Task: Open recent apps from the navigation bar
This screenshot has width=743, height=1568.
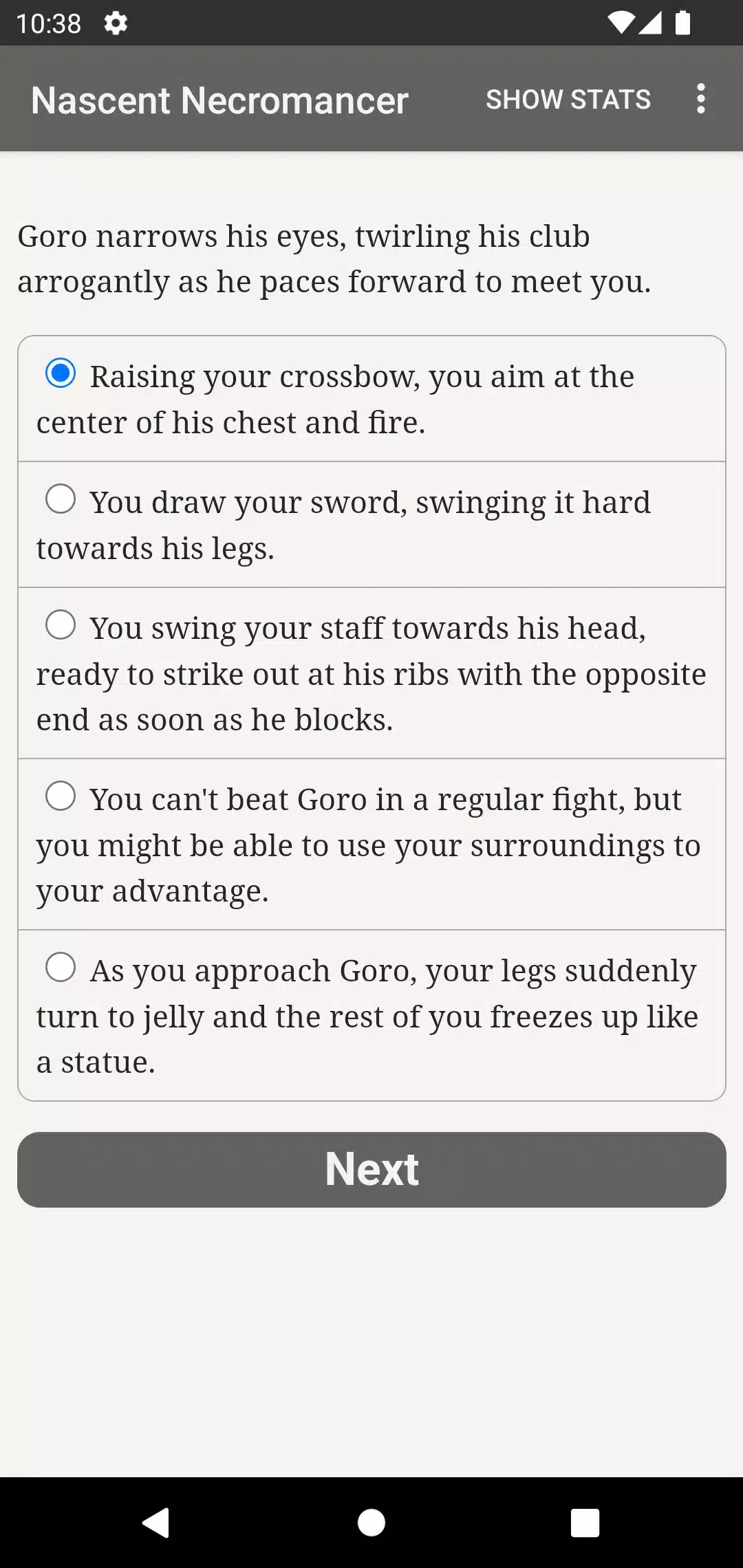Action: (585, 1523)
